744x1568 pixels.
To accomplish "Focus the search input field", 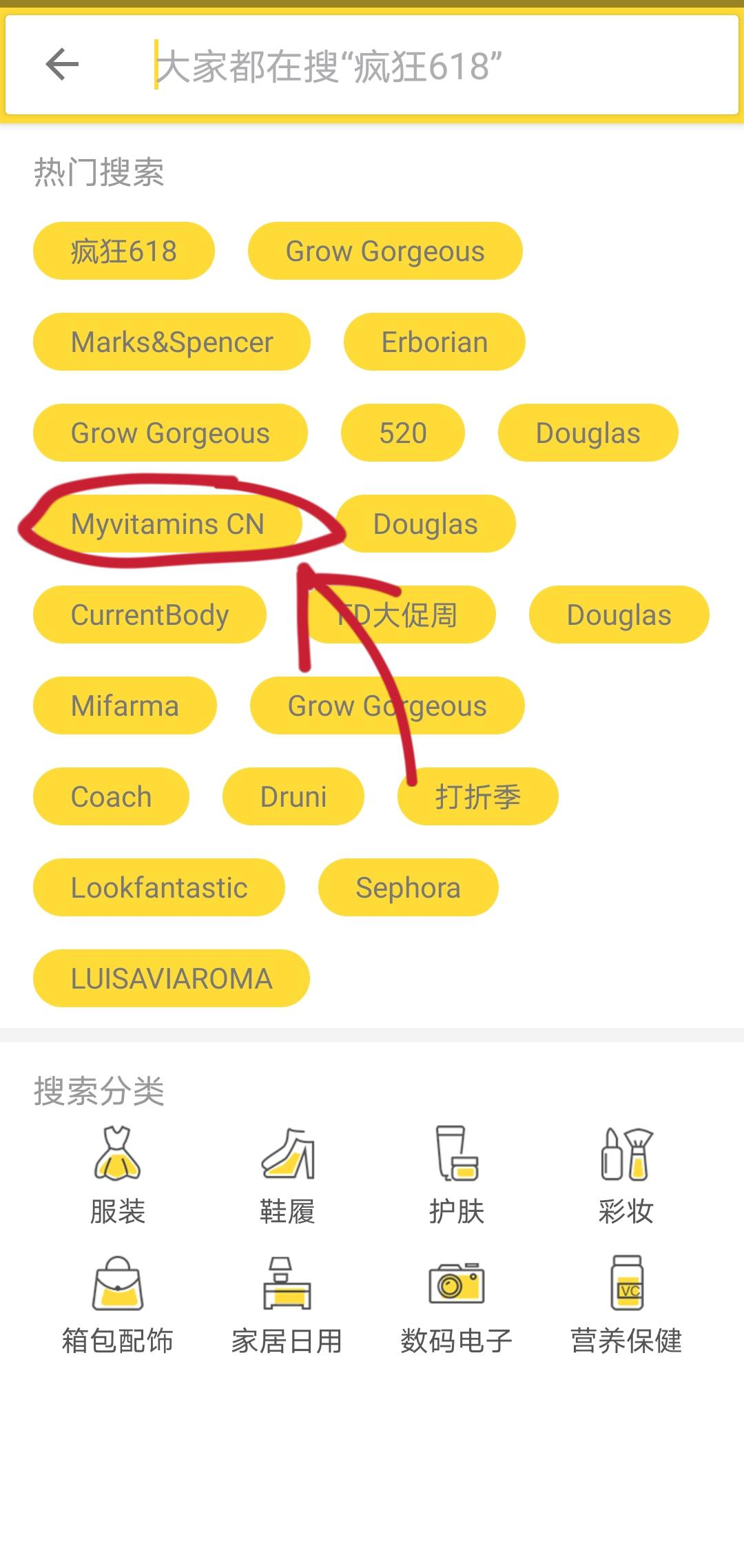I will [441, 66].
